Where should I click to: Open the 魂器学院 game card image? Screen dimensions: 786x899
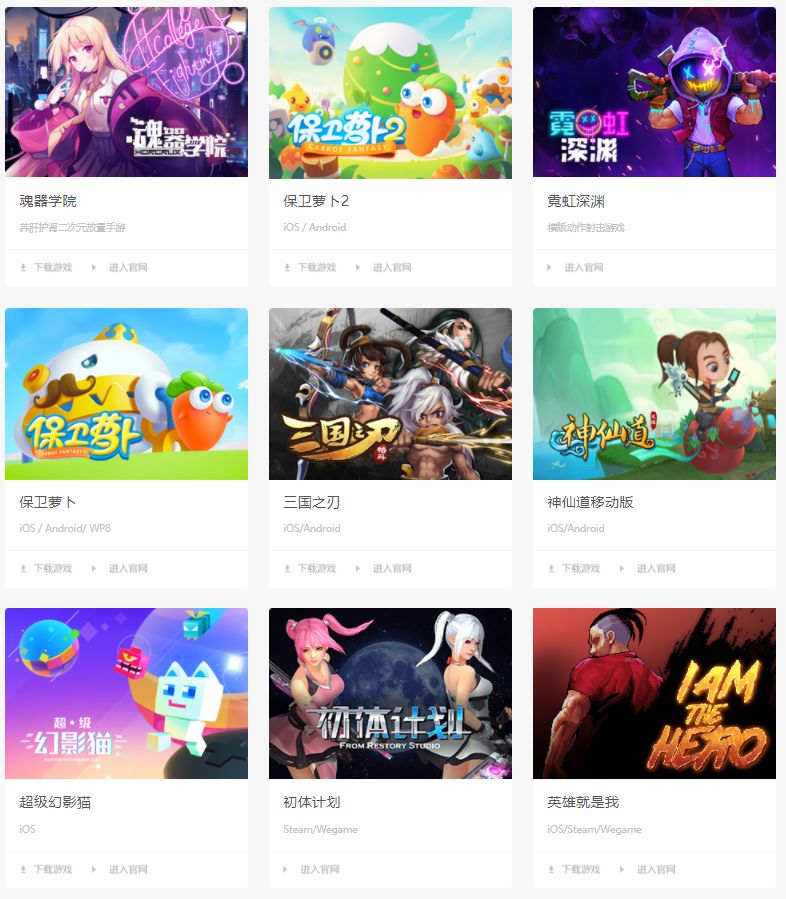click(x=126, y=92)
